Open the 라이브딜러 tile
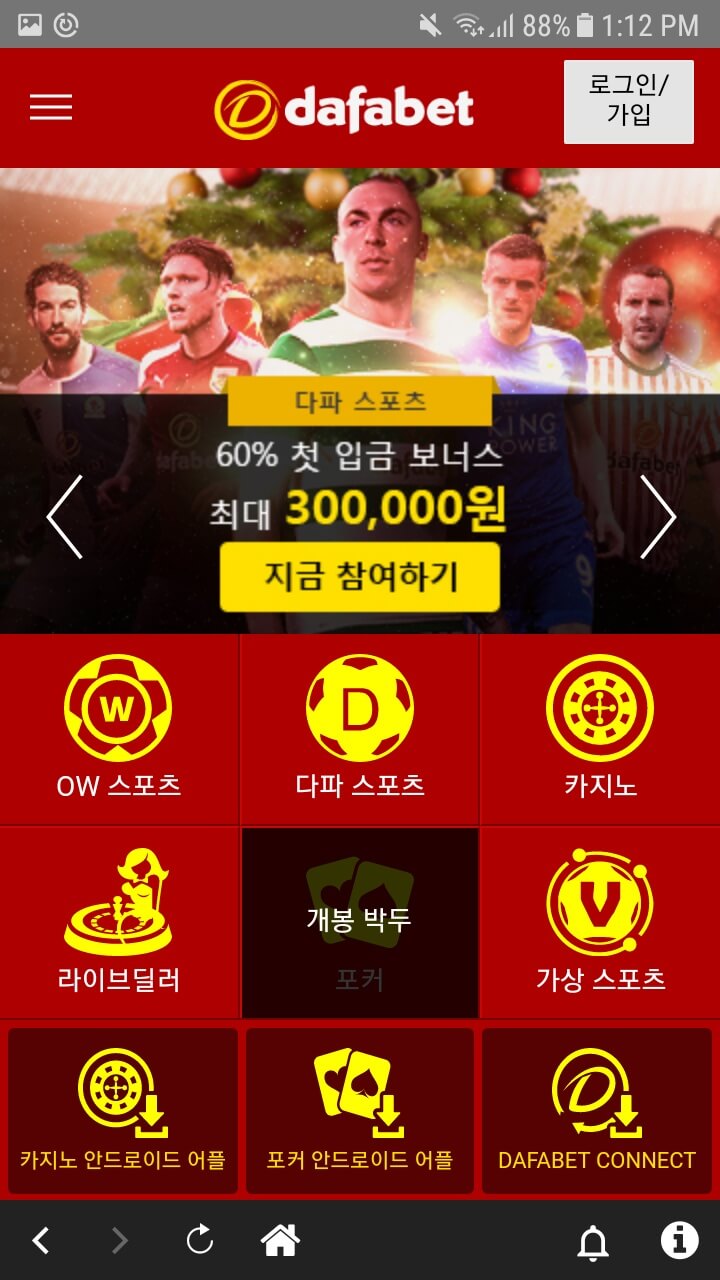720x1280 pixels. (x=119, y=922)
